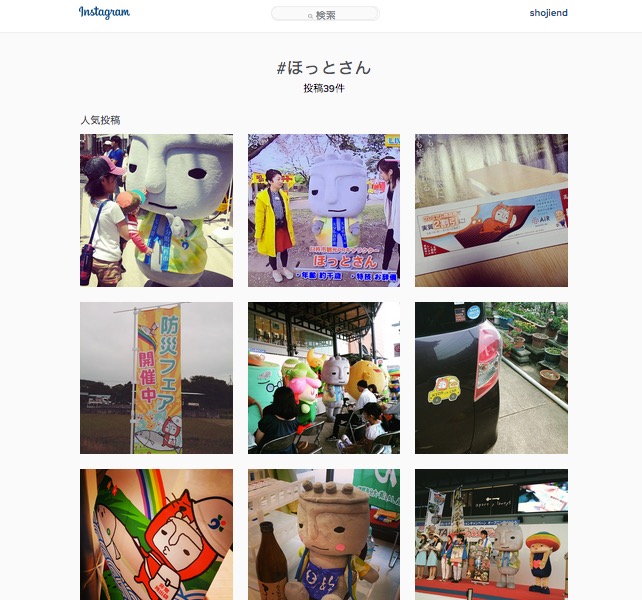View the stone figurine with bottle post
642x600 pixels.
tap(324, 534)
